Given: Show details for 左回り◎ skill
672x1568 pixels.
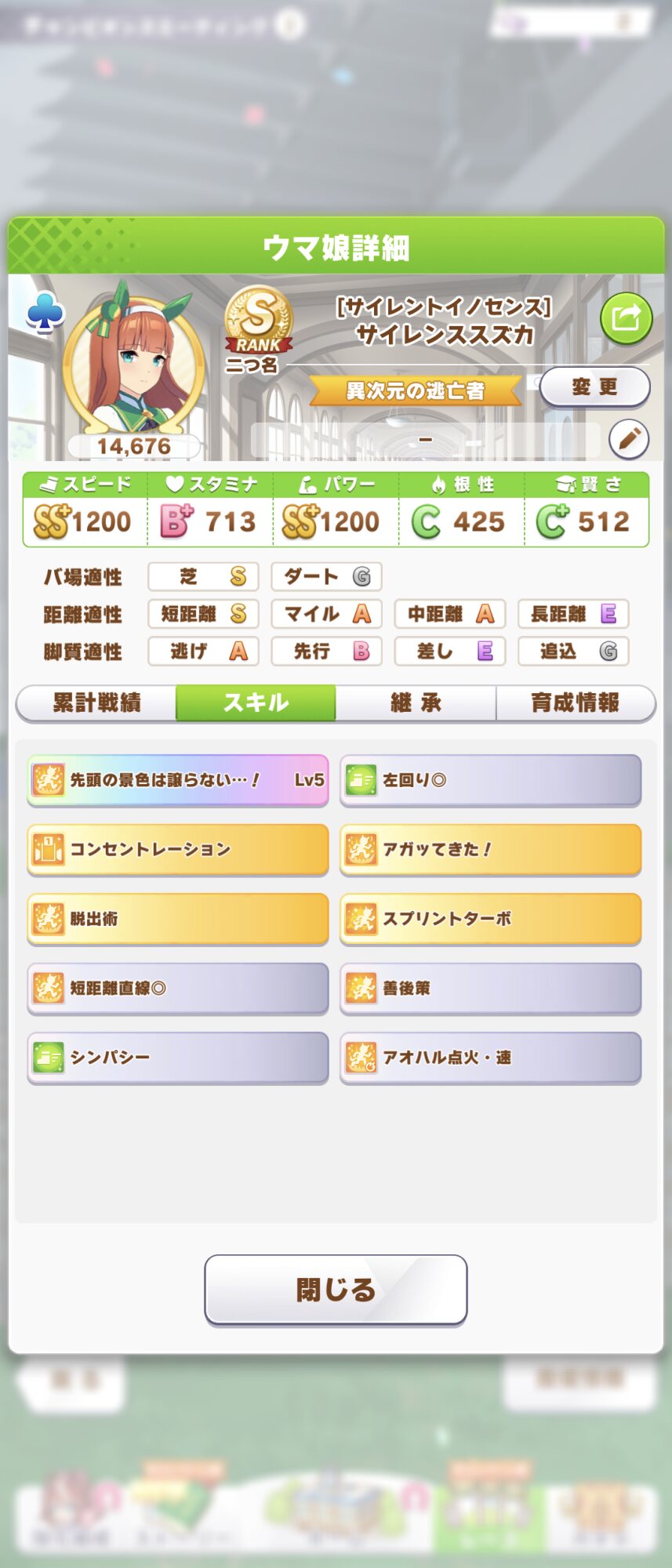Looking at the screenshot, I should [x=491, y=780].
